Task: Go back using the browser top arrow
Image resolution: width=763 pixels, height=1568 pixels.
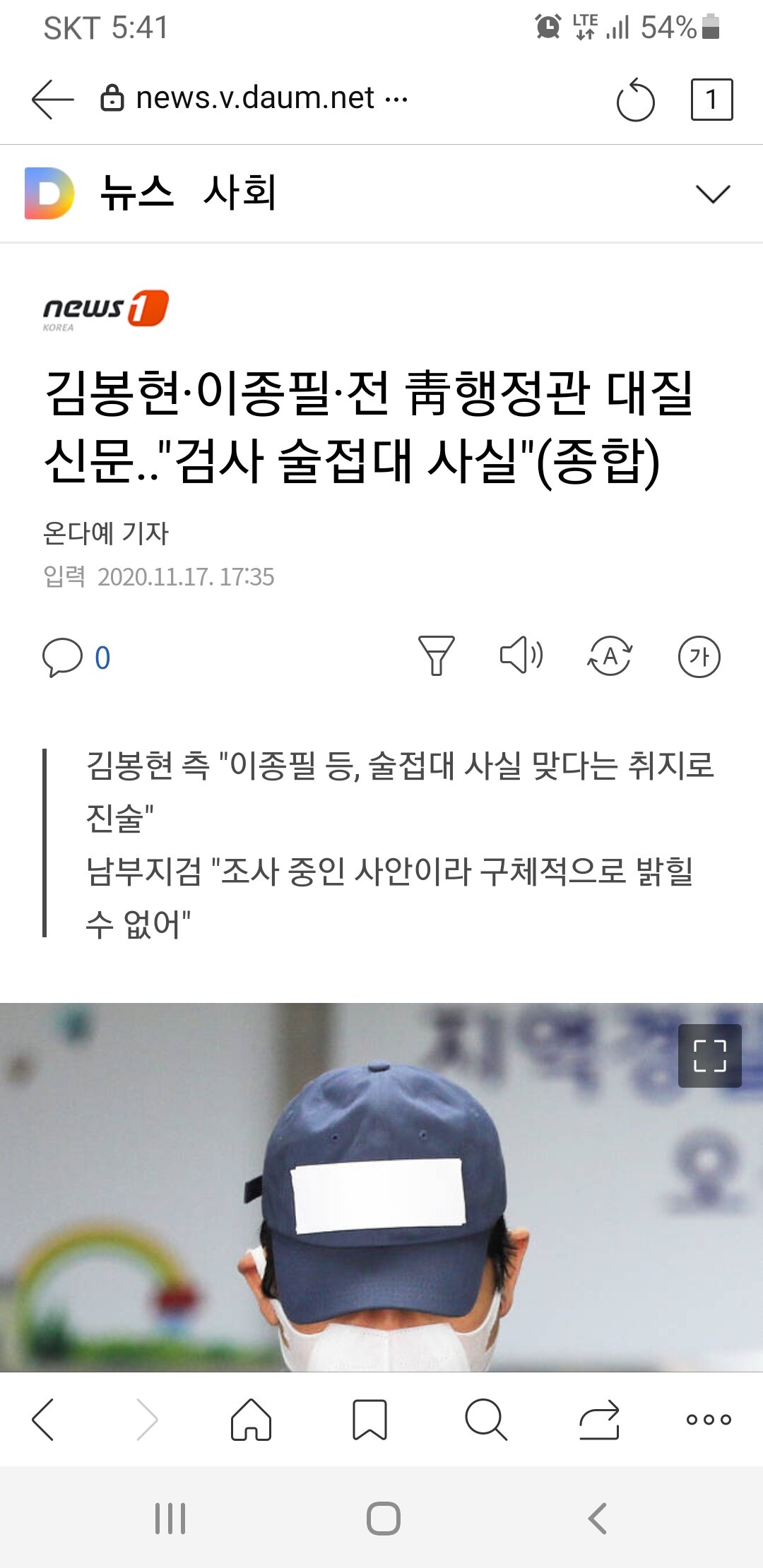Action: click(53, 100)
